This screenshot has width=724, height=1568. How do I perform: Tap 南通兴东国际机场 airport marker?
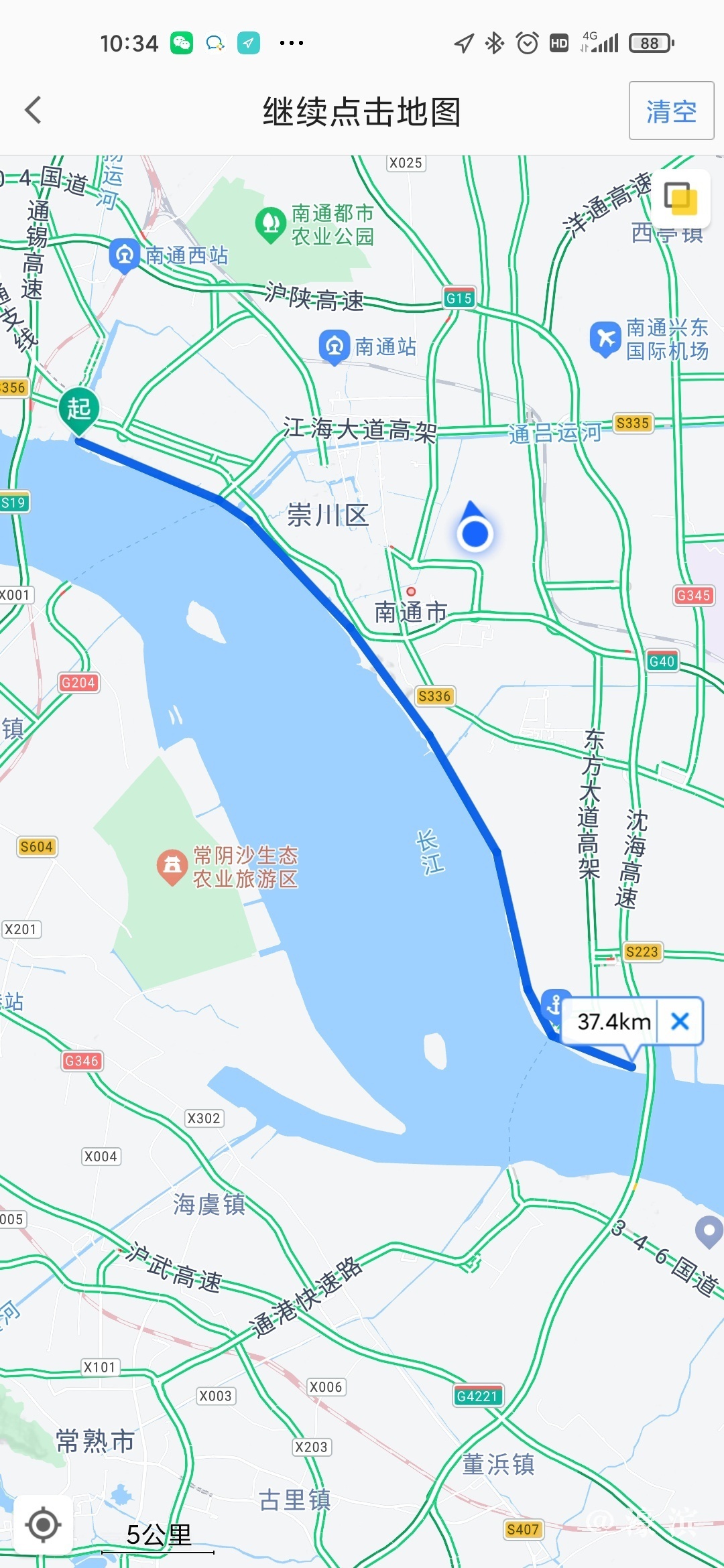(x=605, y=339)
